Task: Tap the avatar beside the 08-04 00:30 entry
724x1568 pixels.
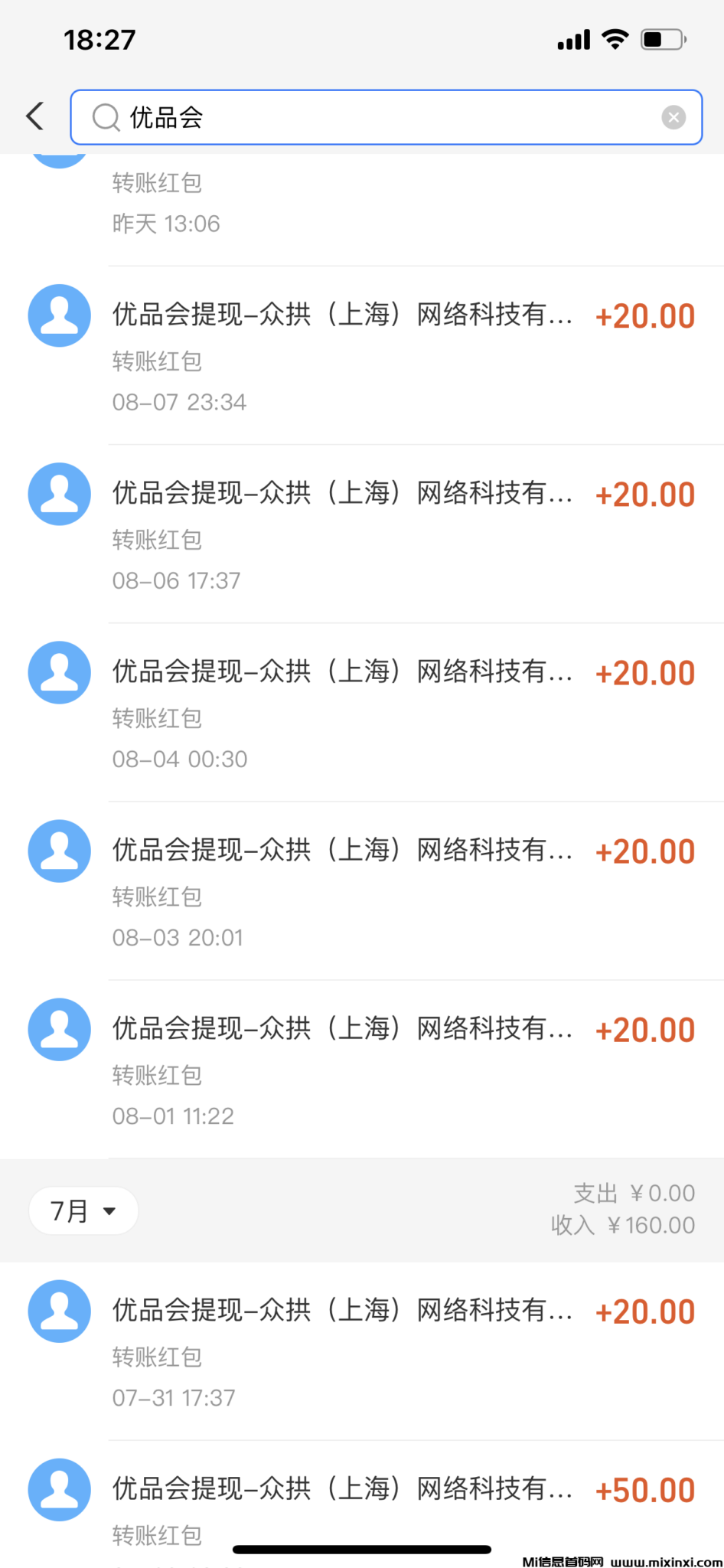Action: tap(59, 671)
